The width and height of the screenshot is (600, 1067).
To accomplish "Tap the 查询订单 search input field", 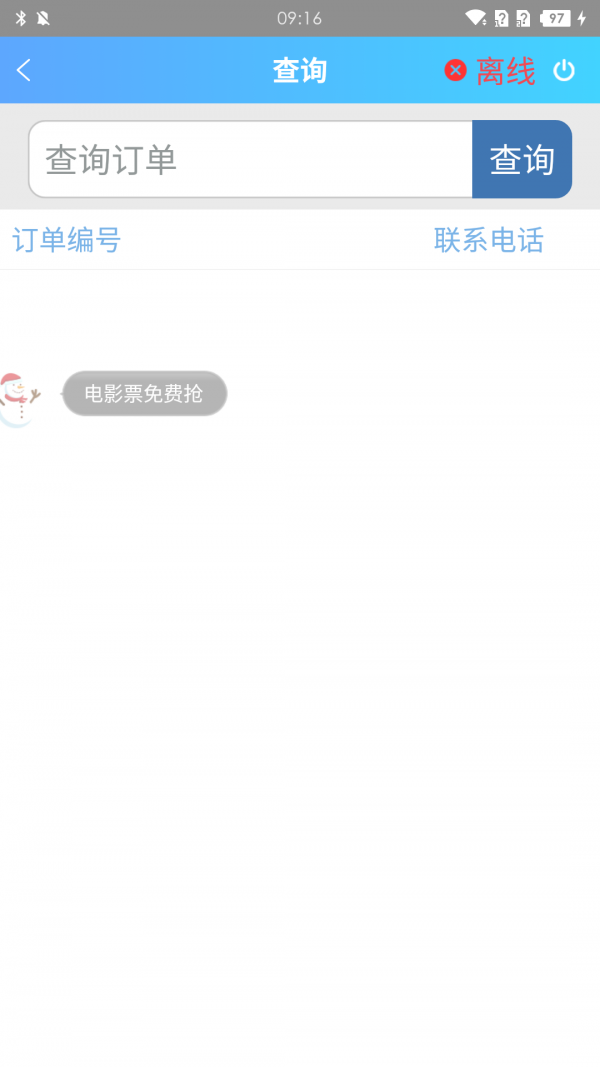I will point(250,160).
